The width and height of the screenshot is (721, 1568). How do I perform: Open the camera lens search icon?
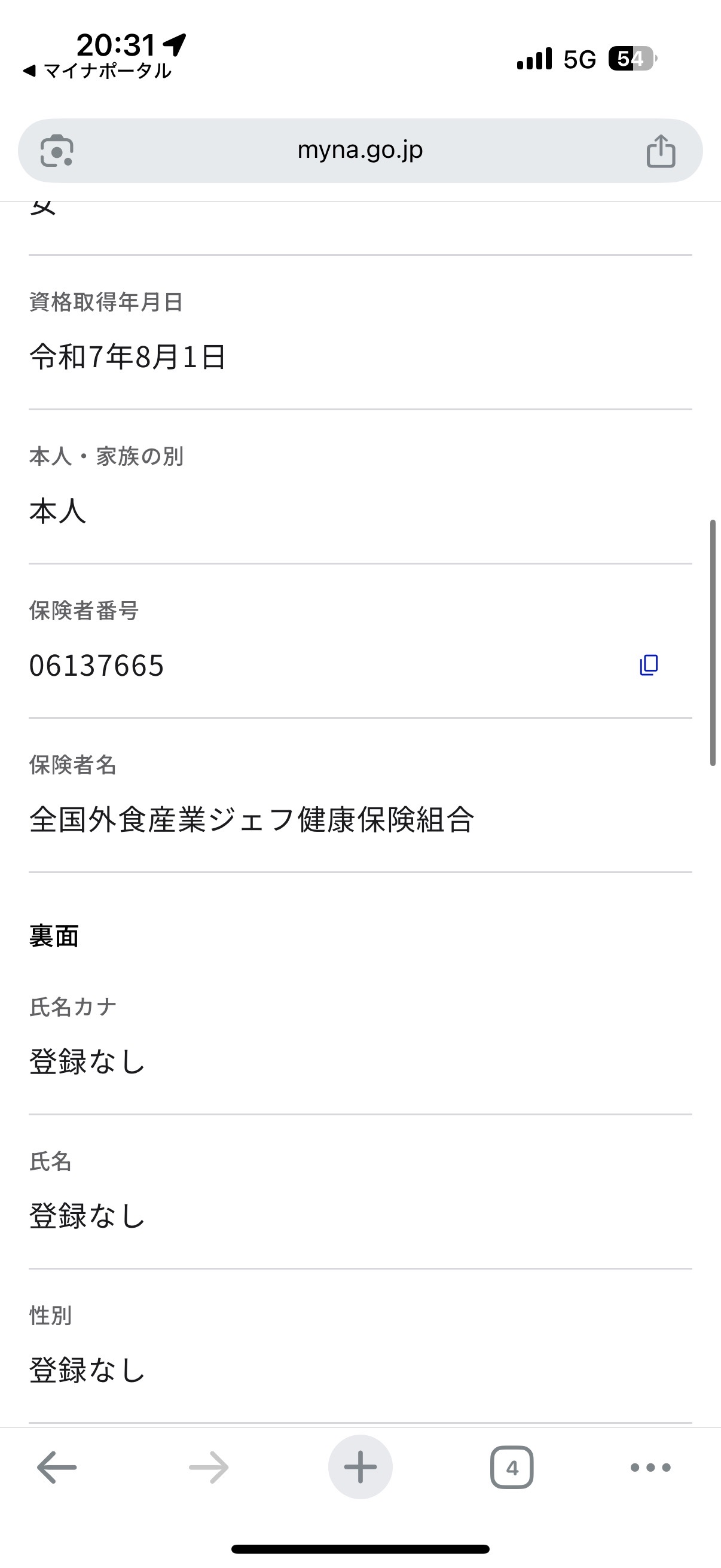coord(57,150)
